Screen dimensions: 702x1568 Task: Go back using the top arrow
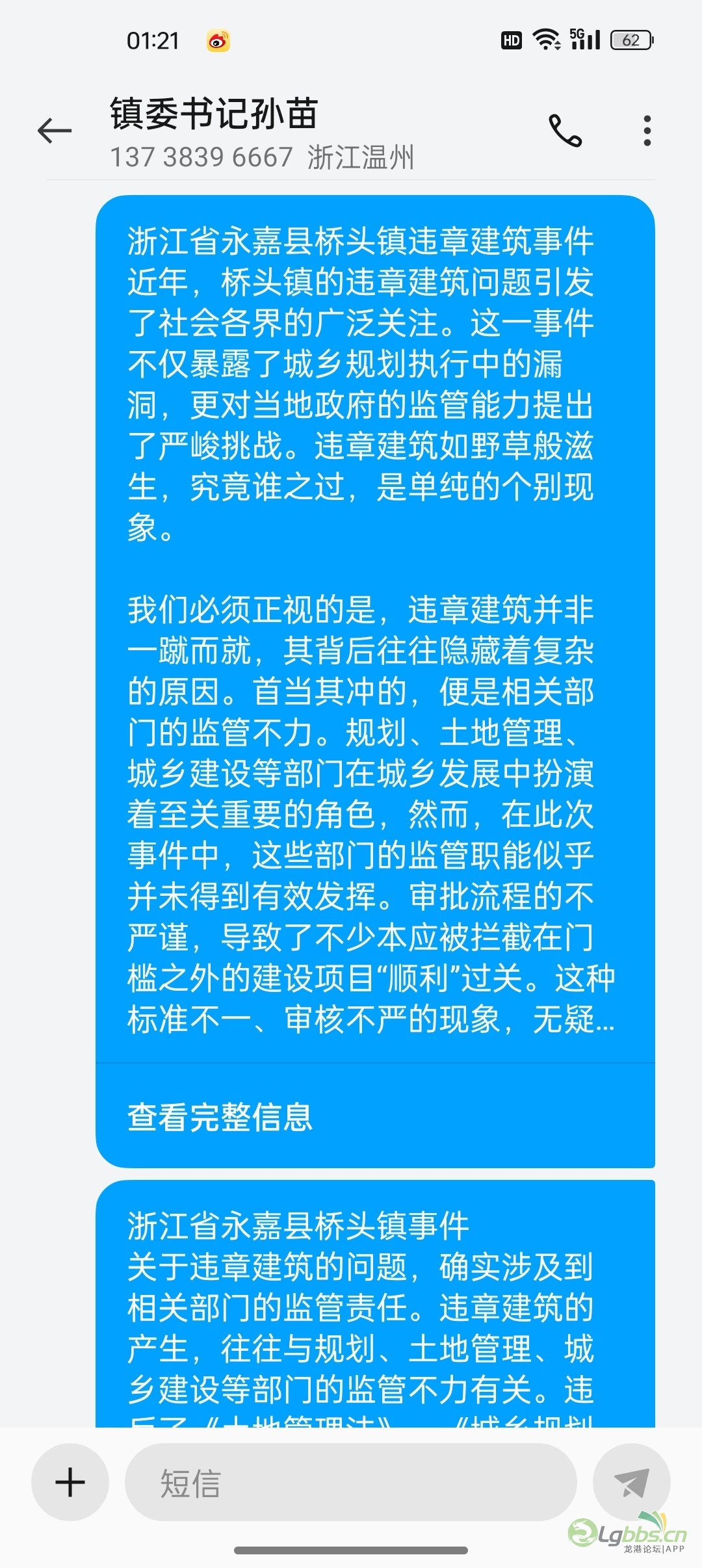[55, 131]
